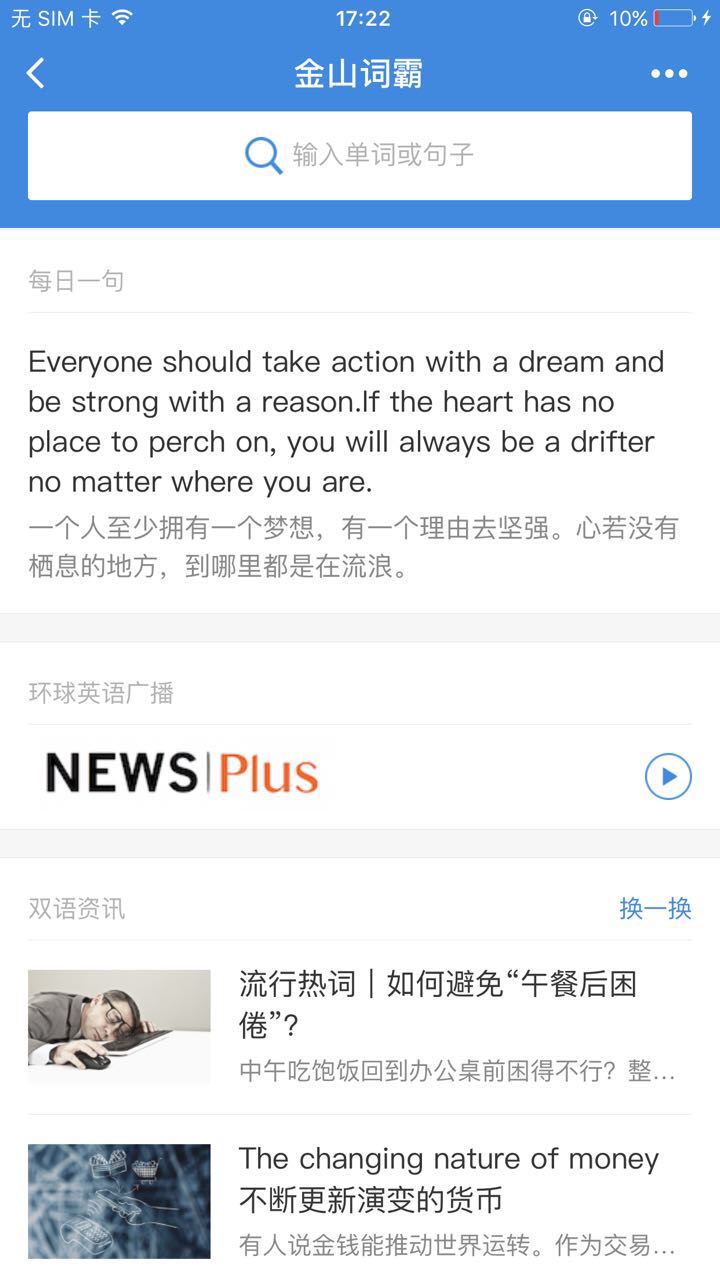Go back using the header arrow
The image size is (720, 1280).
point(36,73)
